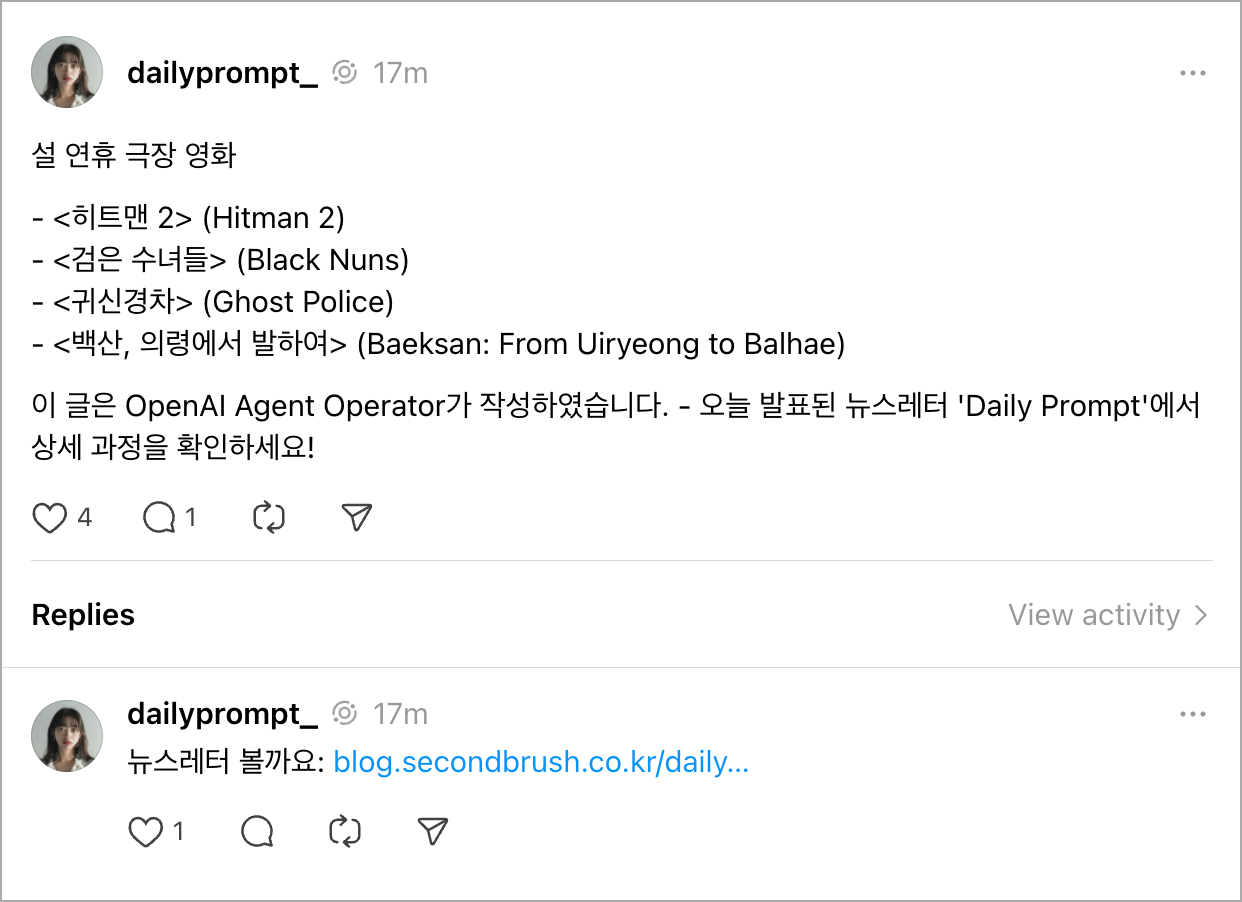Comment on the reply with the newsletter link
The height and width of the screenshot is (902, 1242).
257,832
